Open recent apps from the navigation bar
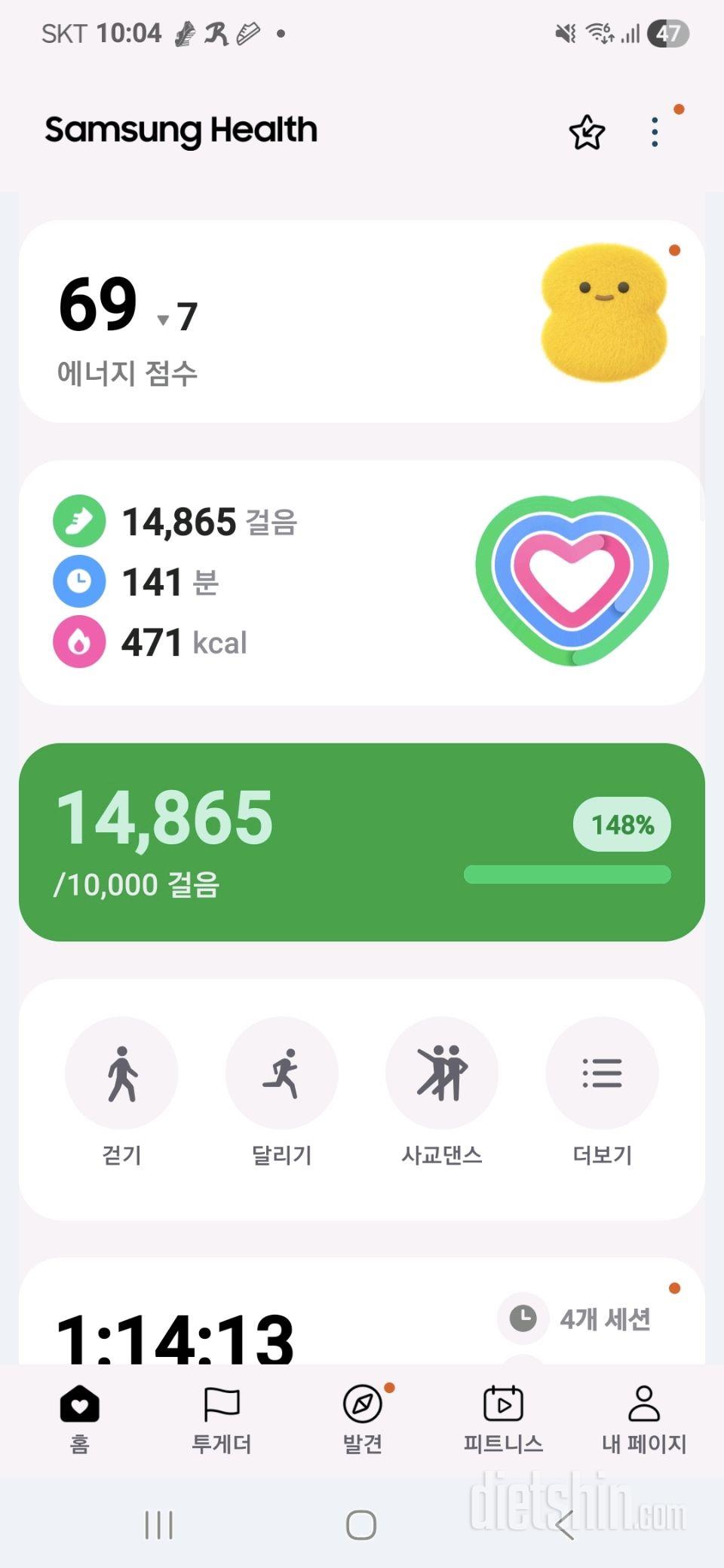 tap(159, 1526)
